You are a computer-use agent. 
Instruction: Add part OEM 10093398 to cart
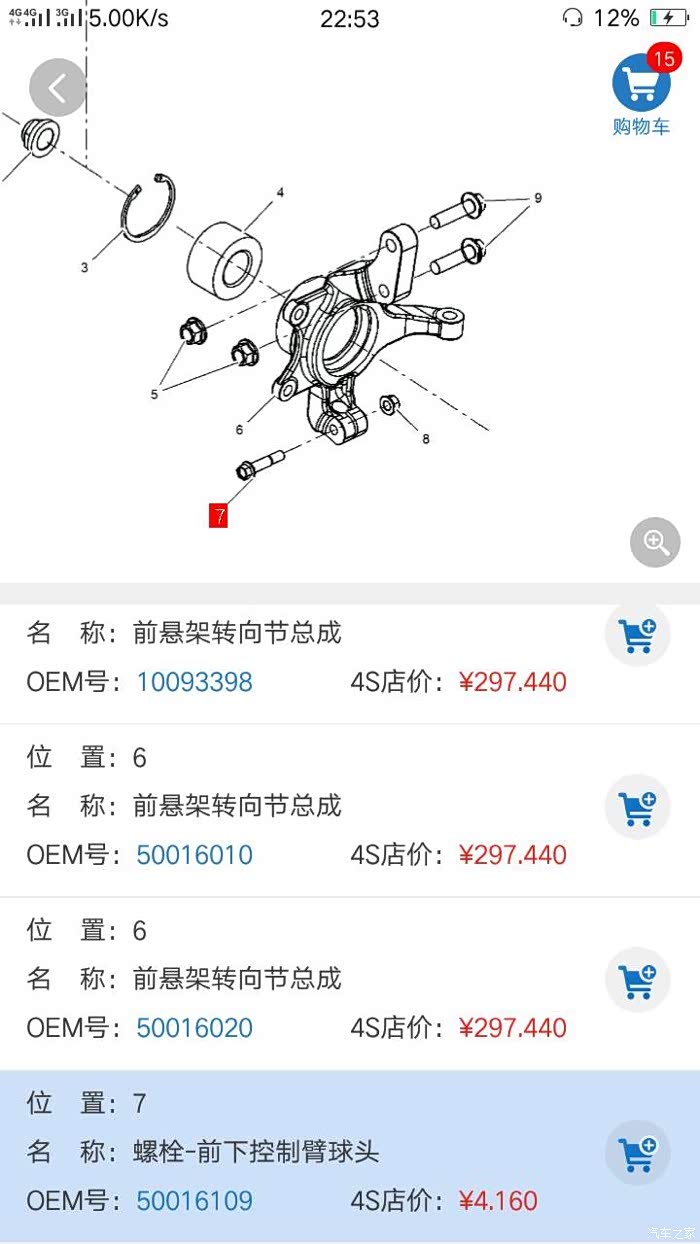pos(637,635)
